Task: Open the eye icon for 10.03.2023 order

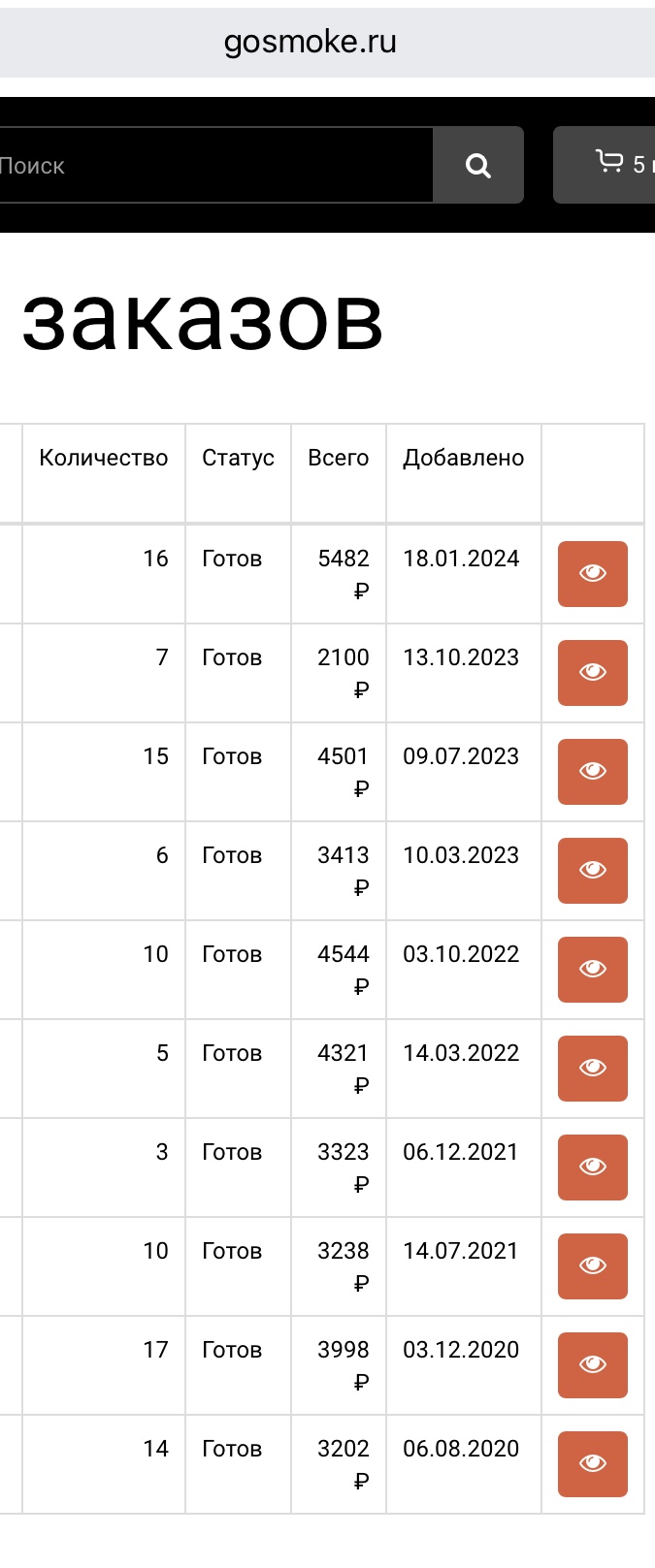Action: coord(593,871)
